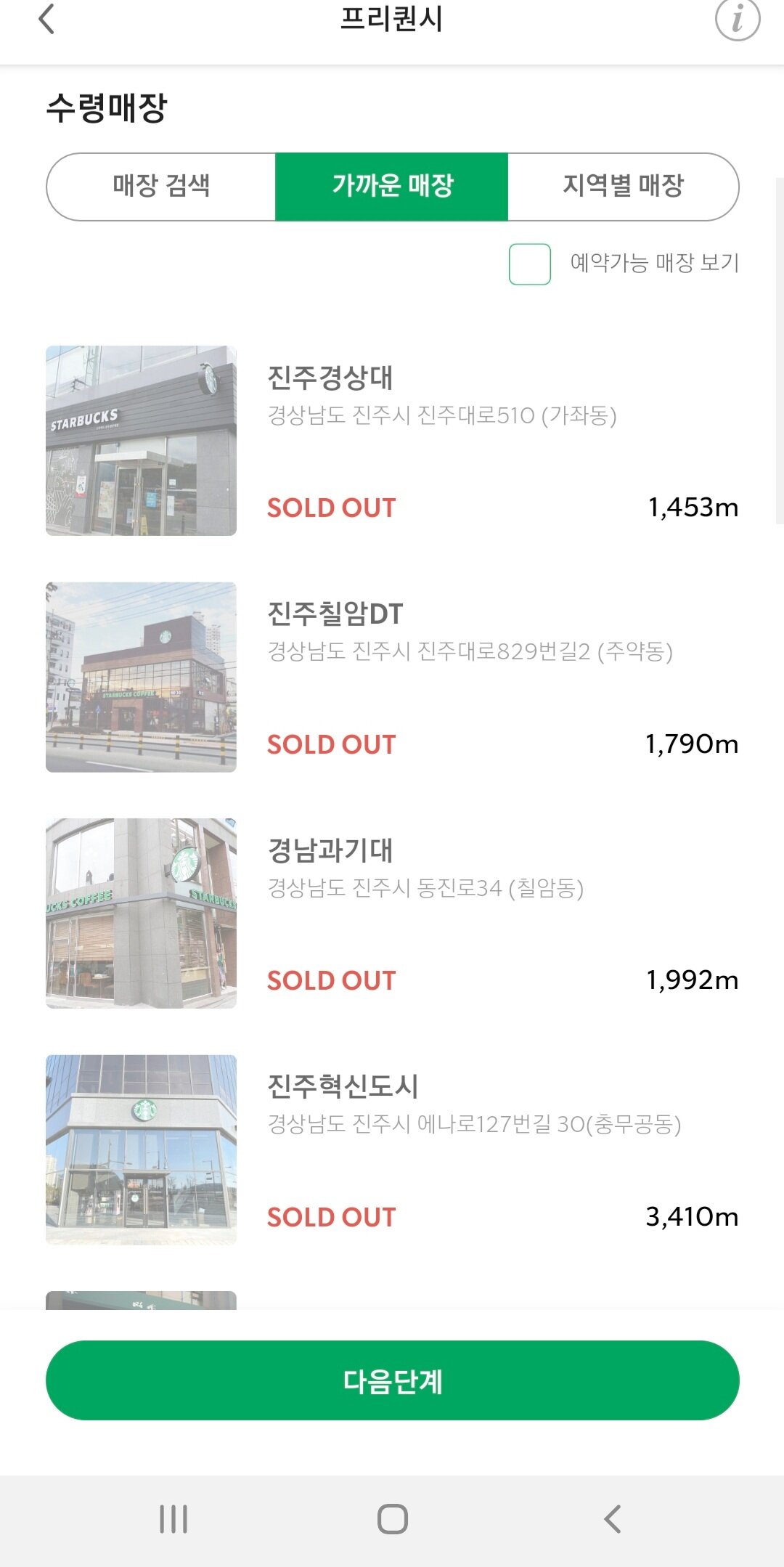Select the 가까운 매장 tab
This screenshot has height=1567, width=784.
coord(392,186)
